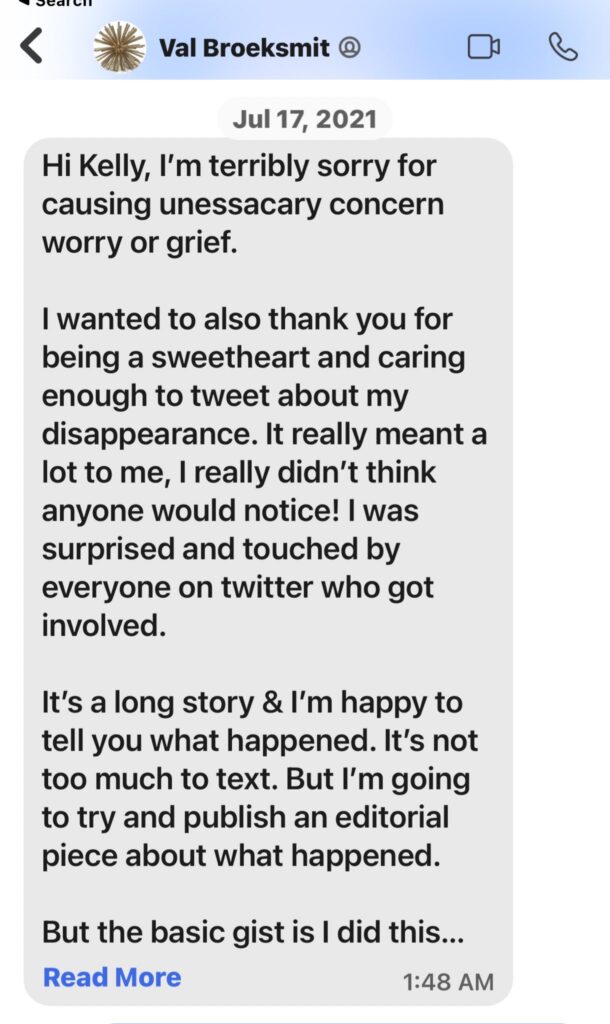The height and width of the screenshot is (1024, 610).
Task: Start a voice call with Val Broeksmit
Action: click(x=563, y=47)
